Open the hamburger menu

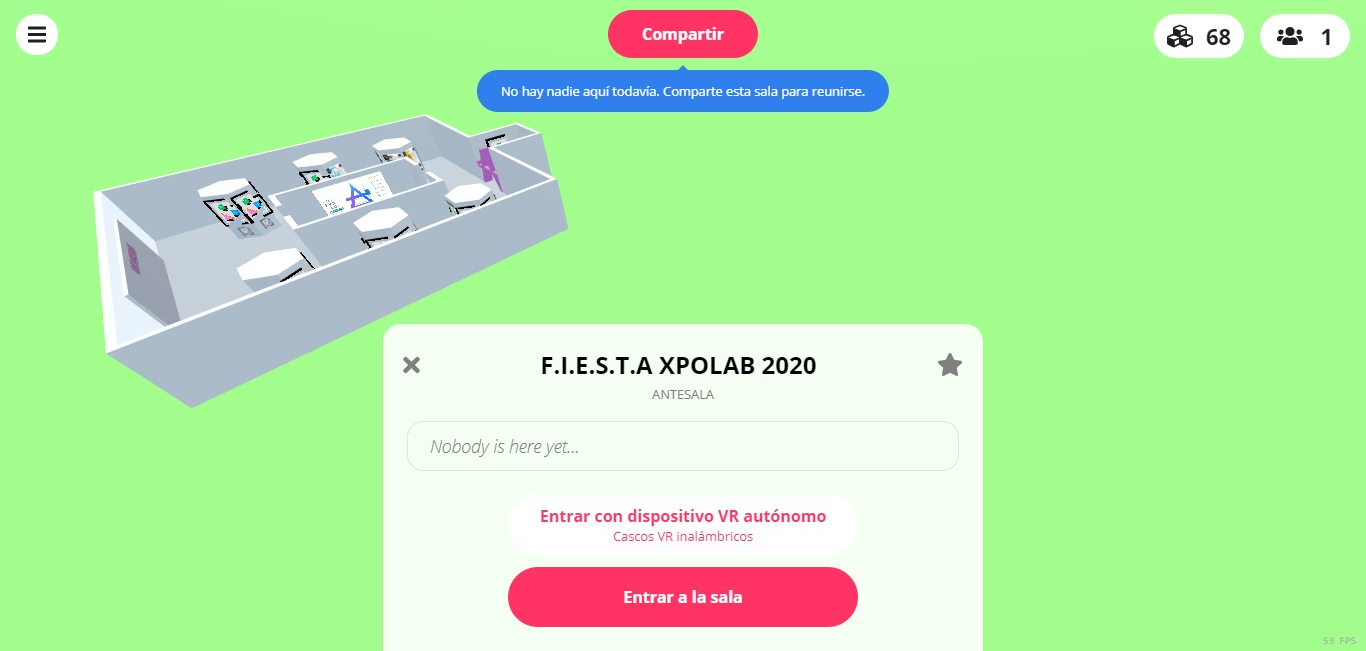point(37,35)
